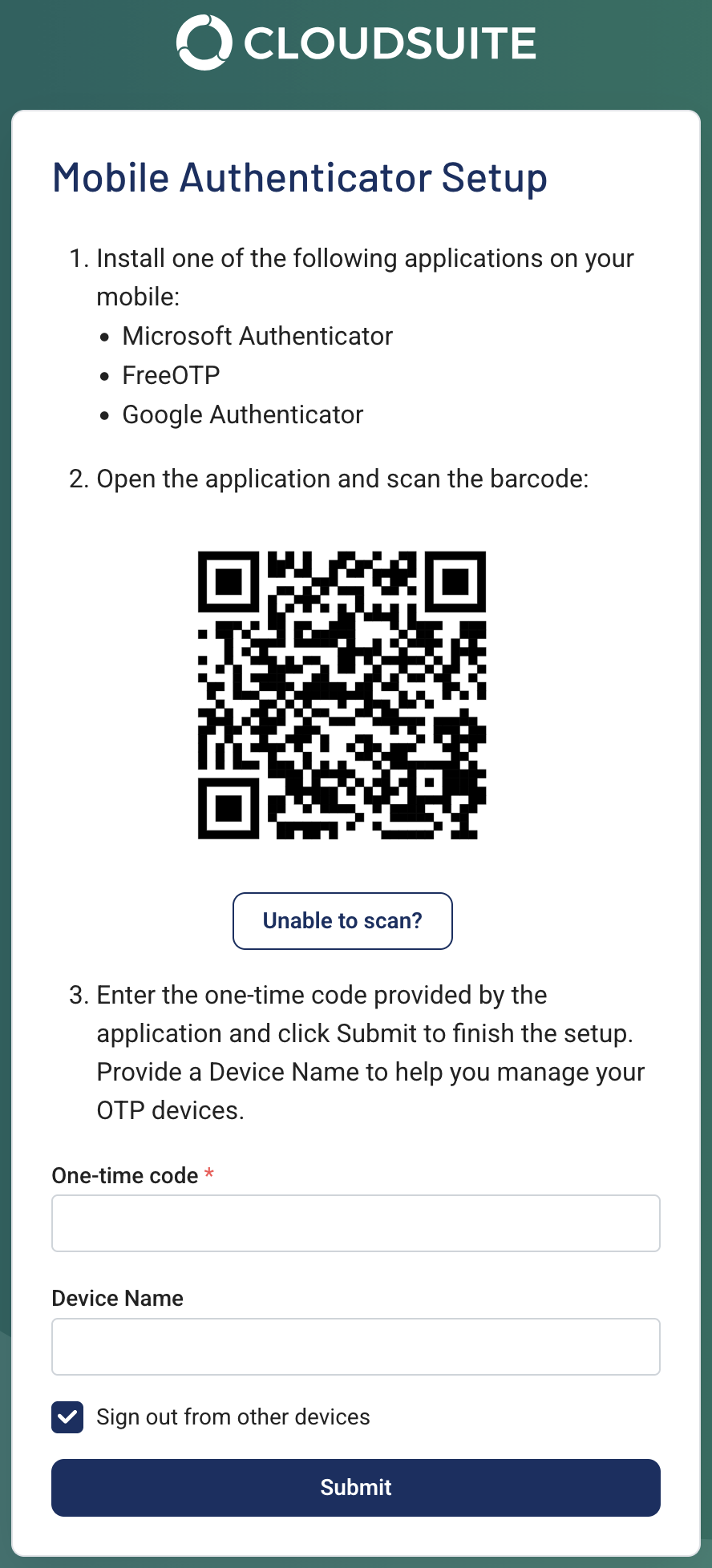Toggle the Sign out from other devices checkbox
The image size is (712, 1568).
(x=67, y=1416)
